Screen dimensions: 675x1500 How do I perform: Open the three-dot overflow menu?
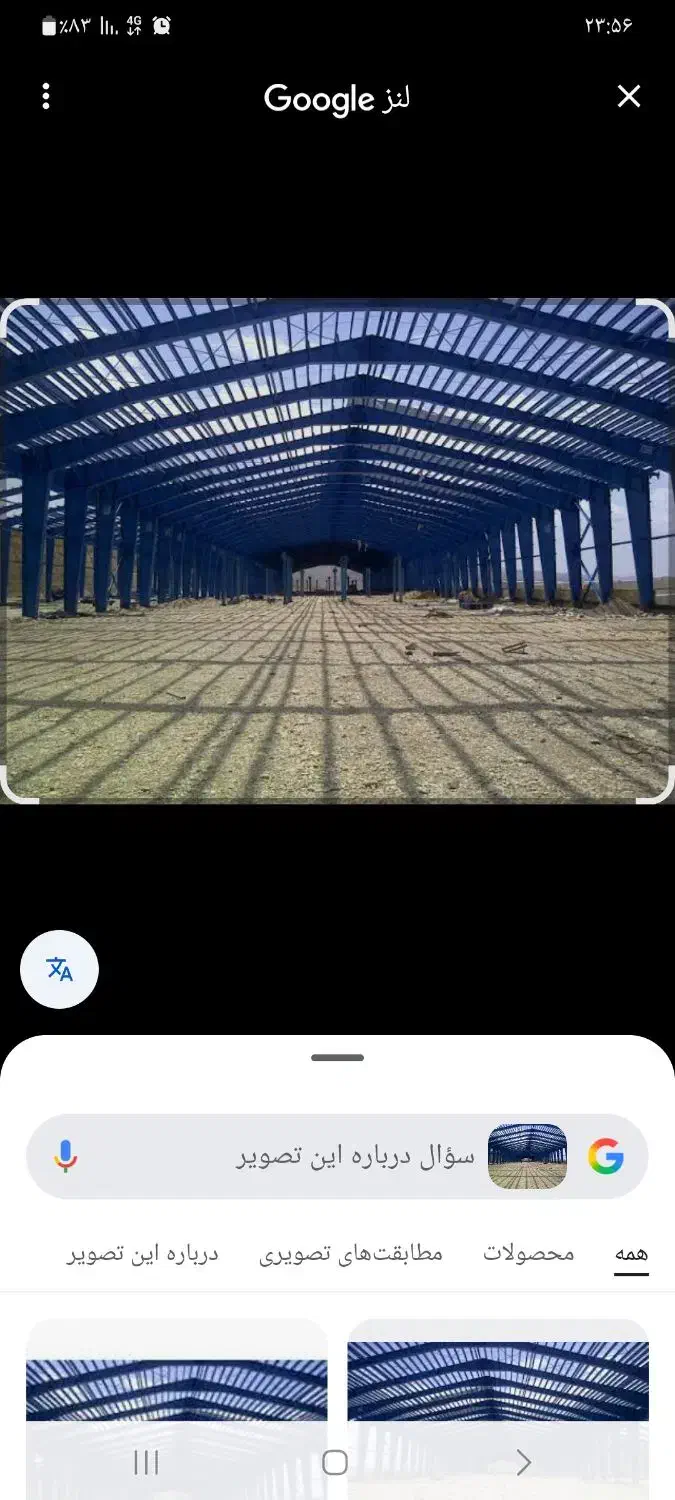(46, 97)
